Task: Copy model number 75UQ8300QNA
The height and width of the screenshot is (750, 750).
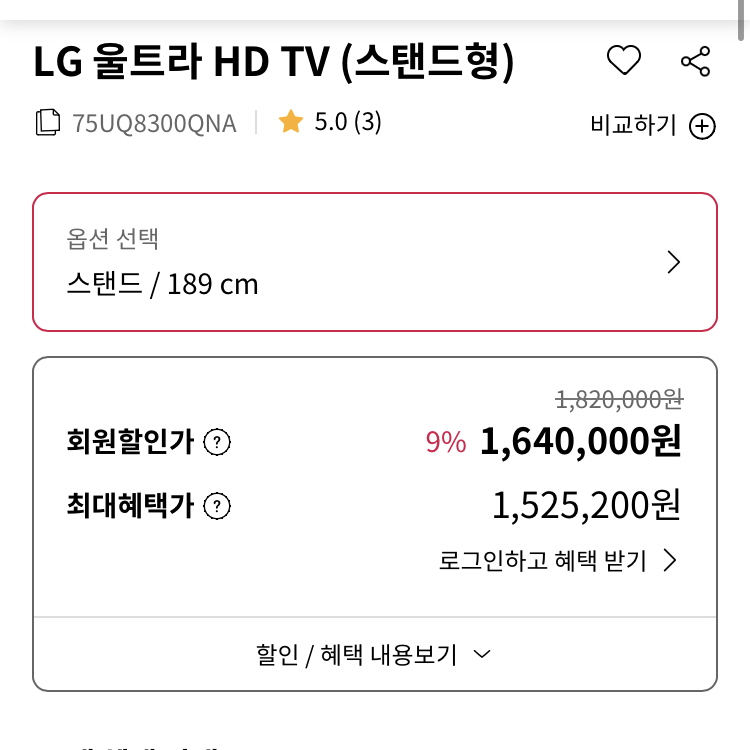Action: point(48,123)
